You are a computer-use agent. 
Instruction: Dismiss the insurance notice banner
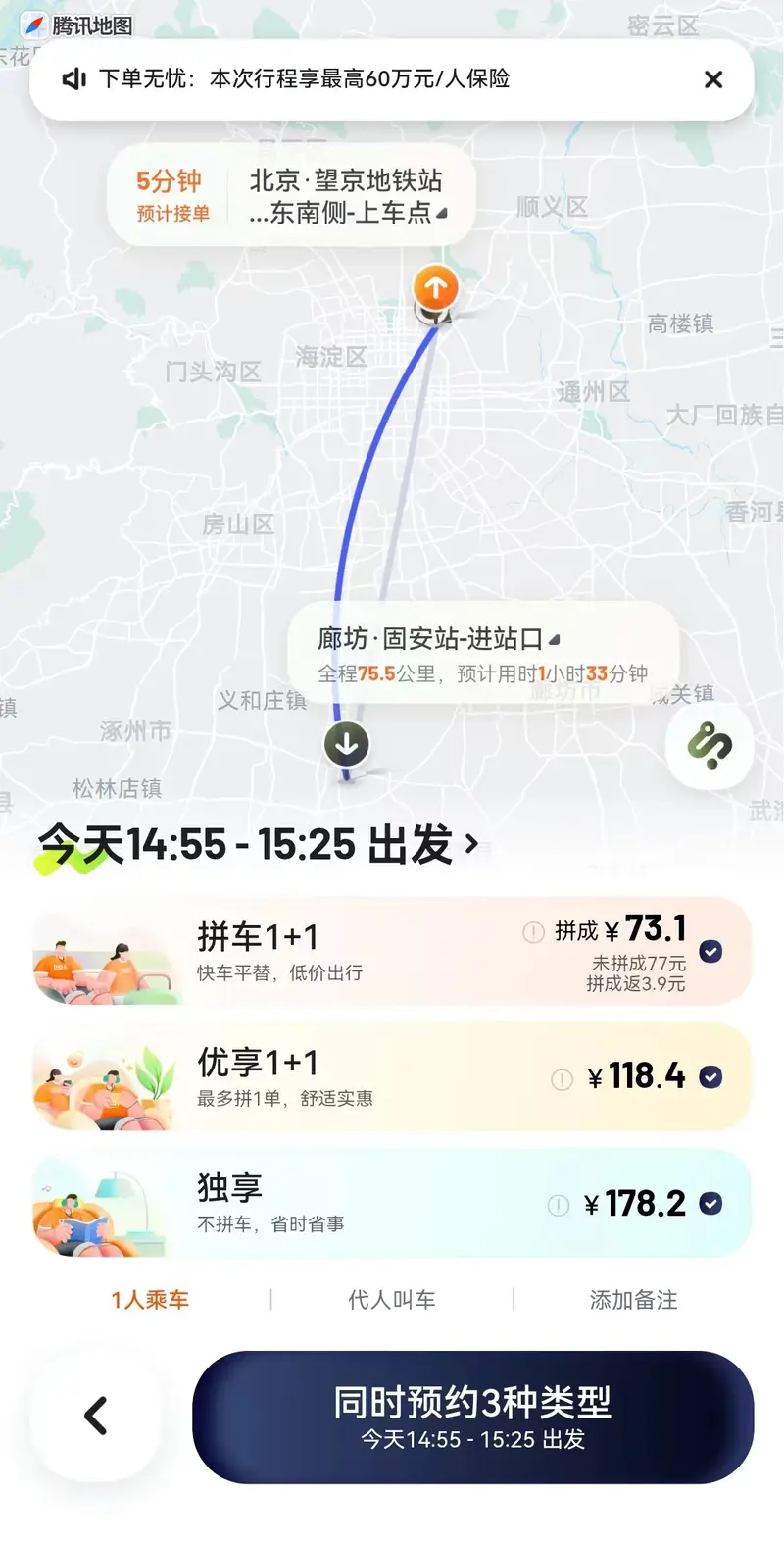[x=713, y=79]
